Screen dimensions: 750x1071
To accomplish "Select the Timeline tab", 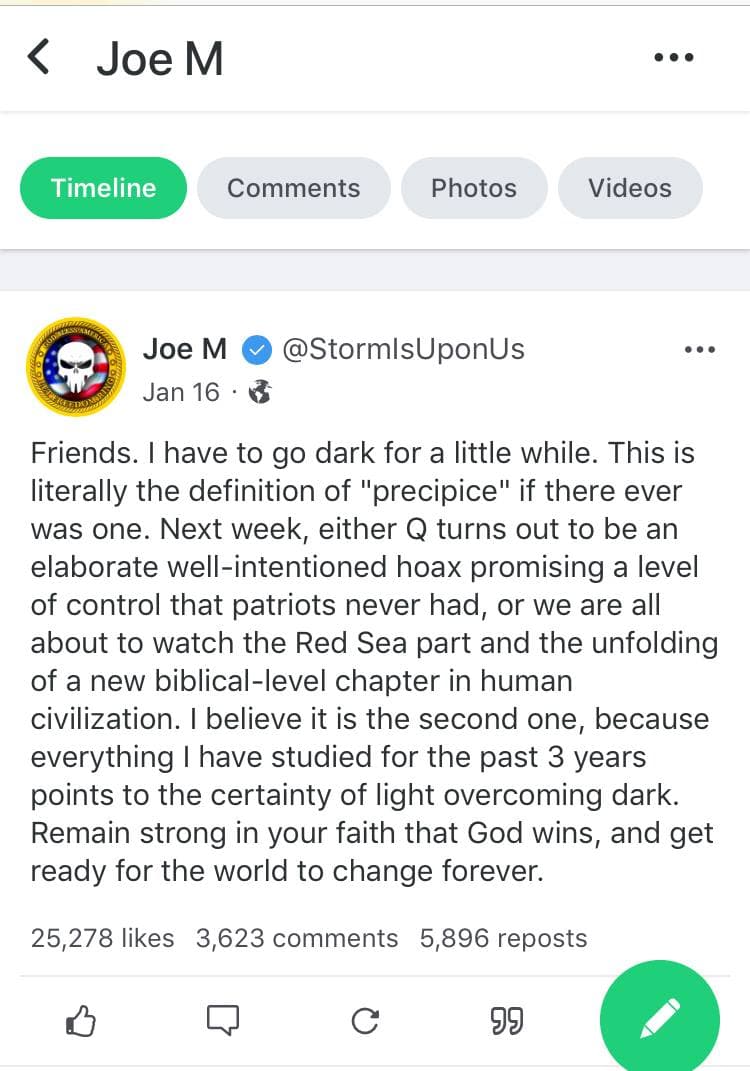I will point(103,188).
